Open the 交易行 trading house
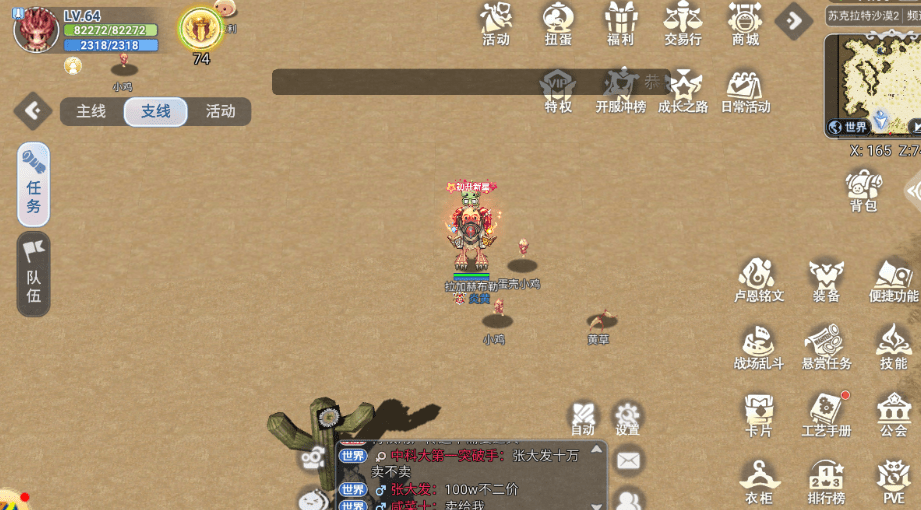 pyautogui.click(x=682, y=22)
